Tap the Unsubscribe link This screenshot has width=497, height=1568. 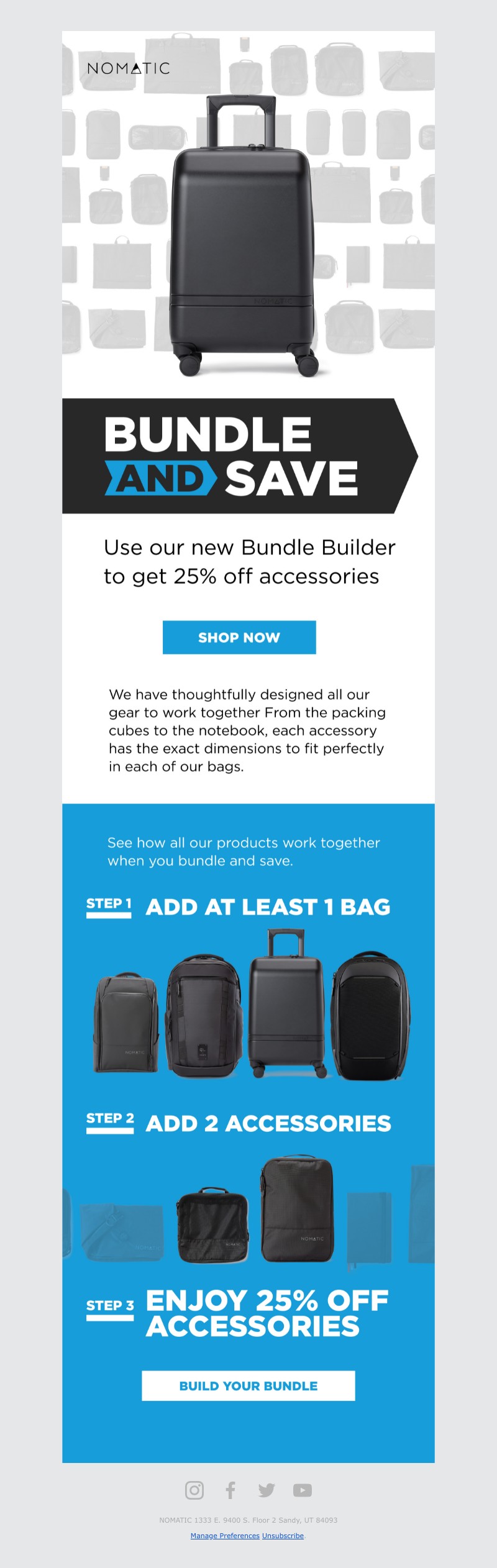coord(283,1535)
